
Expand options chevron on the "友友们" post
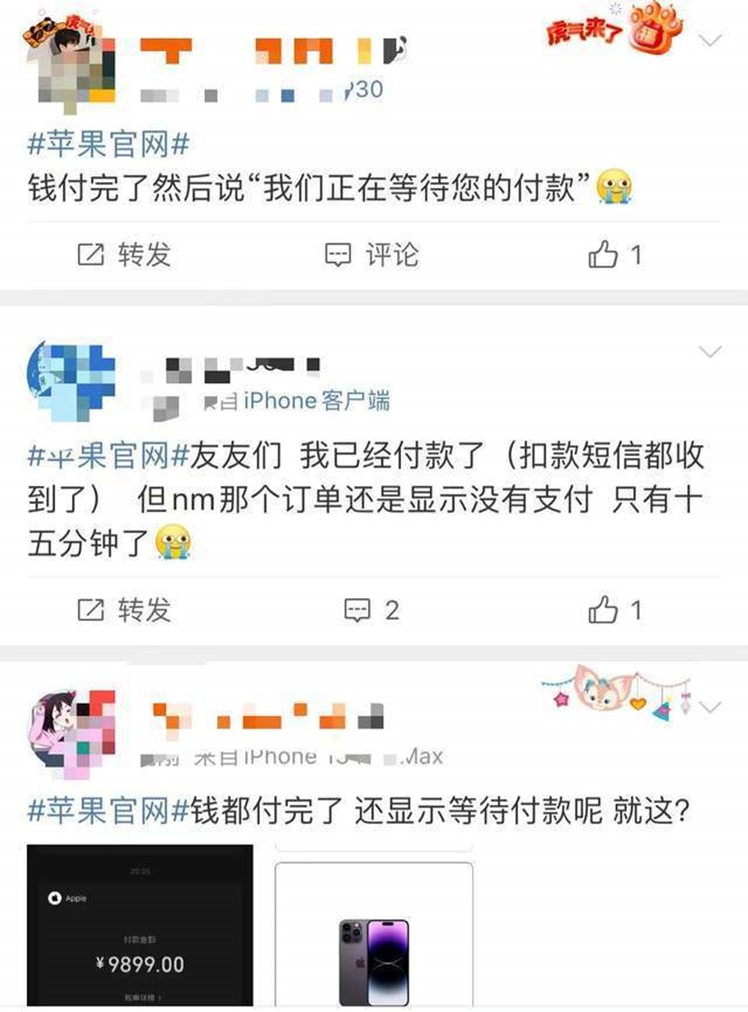point(710,352)
